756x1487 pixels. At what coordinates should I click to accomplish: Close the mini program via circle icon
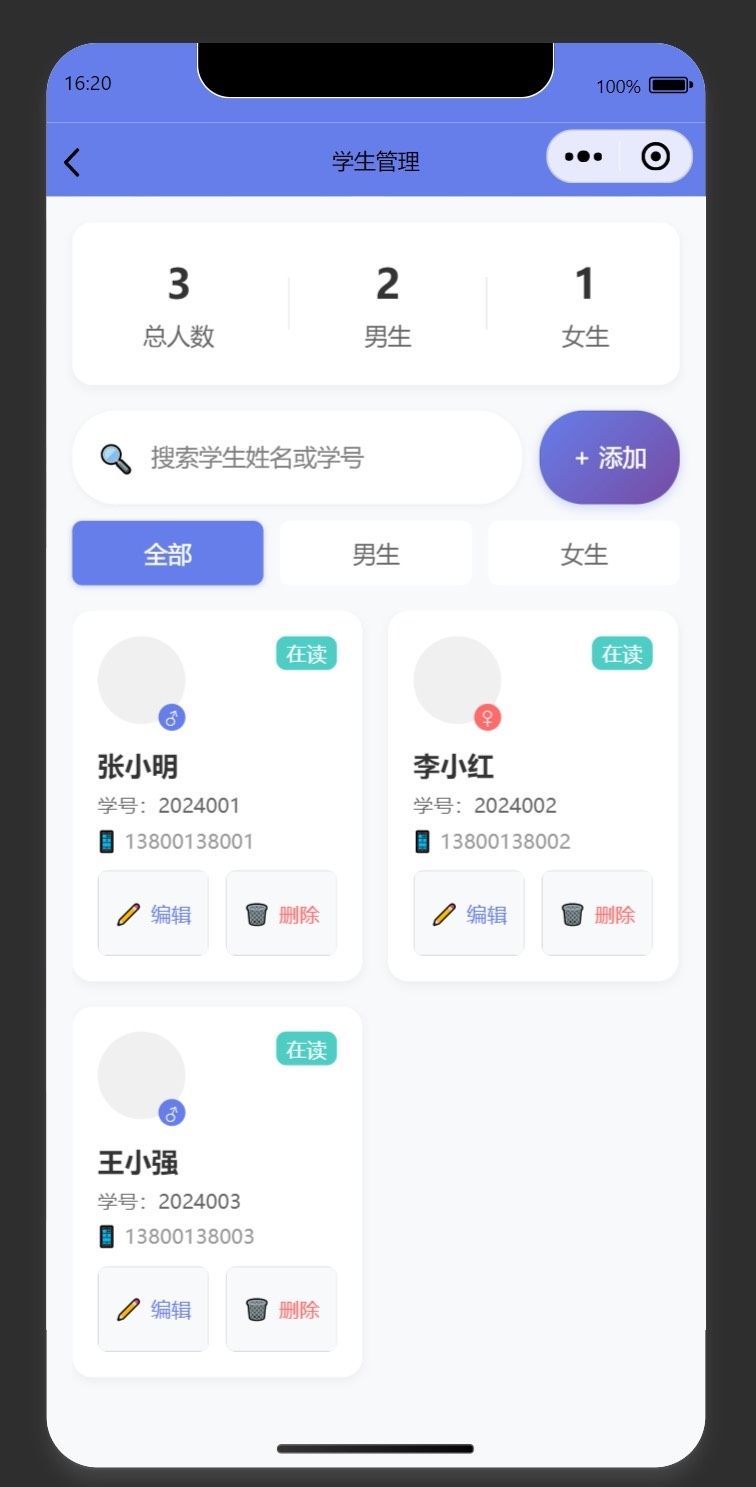coord(655,157)
